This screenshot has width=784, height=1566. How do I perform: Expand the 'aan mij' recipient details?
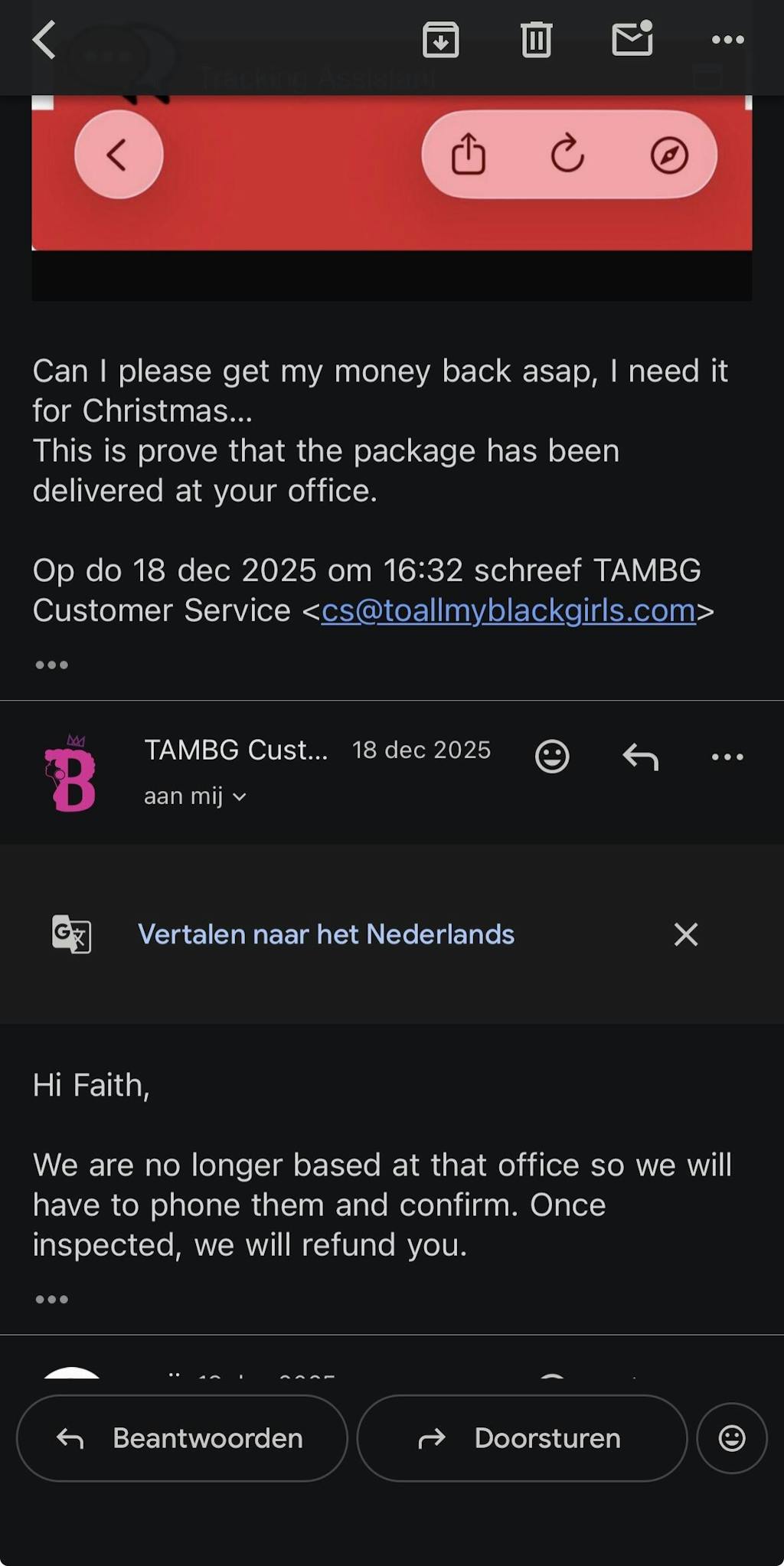pyautogui.click(x=195, y=796)
